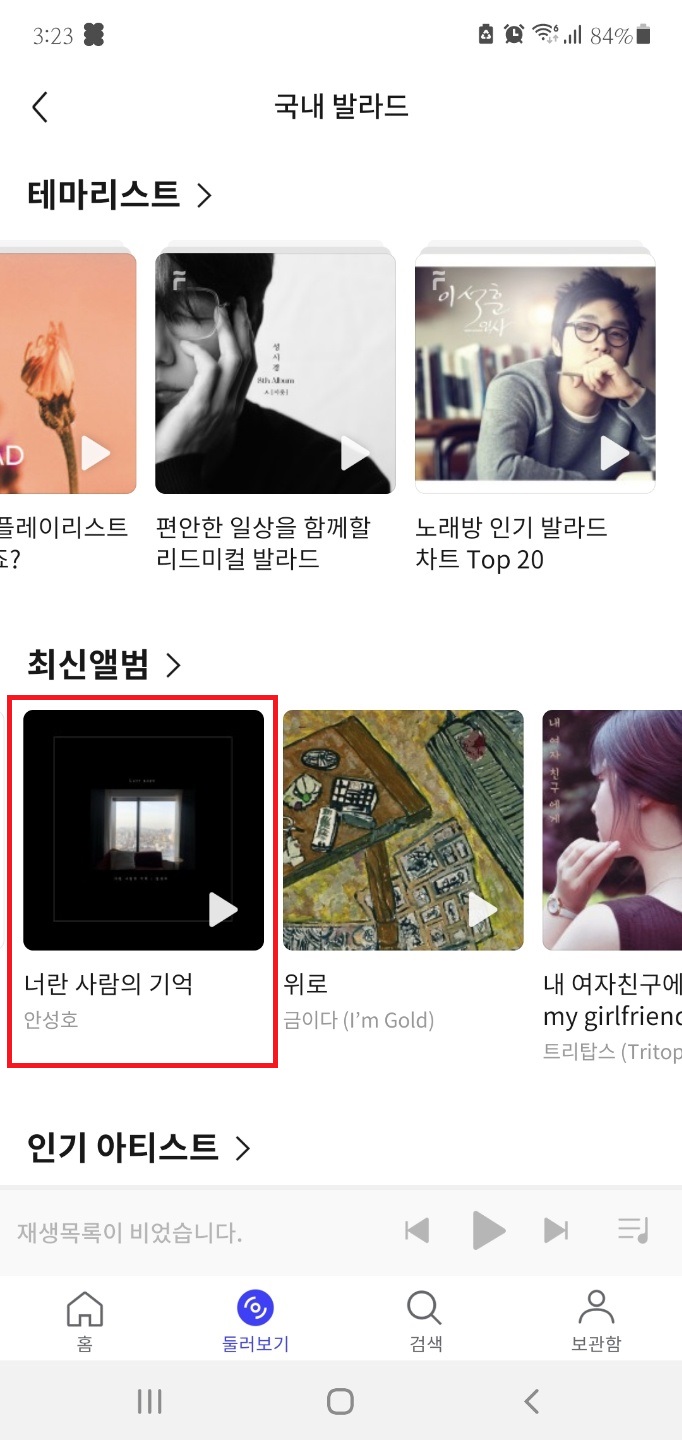
Task: Open the 내 여자친구에게 album by 트리탑스
Action: 612,830
